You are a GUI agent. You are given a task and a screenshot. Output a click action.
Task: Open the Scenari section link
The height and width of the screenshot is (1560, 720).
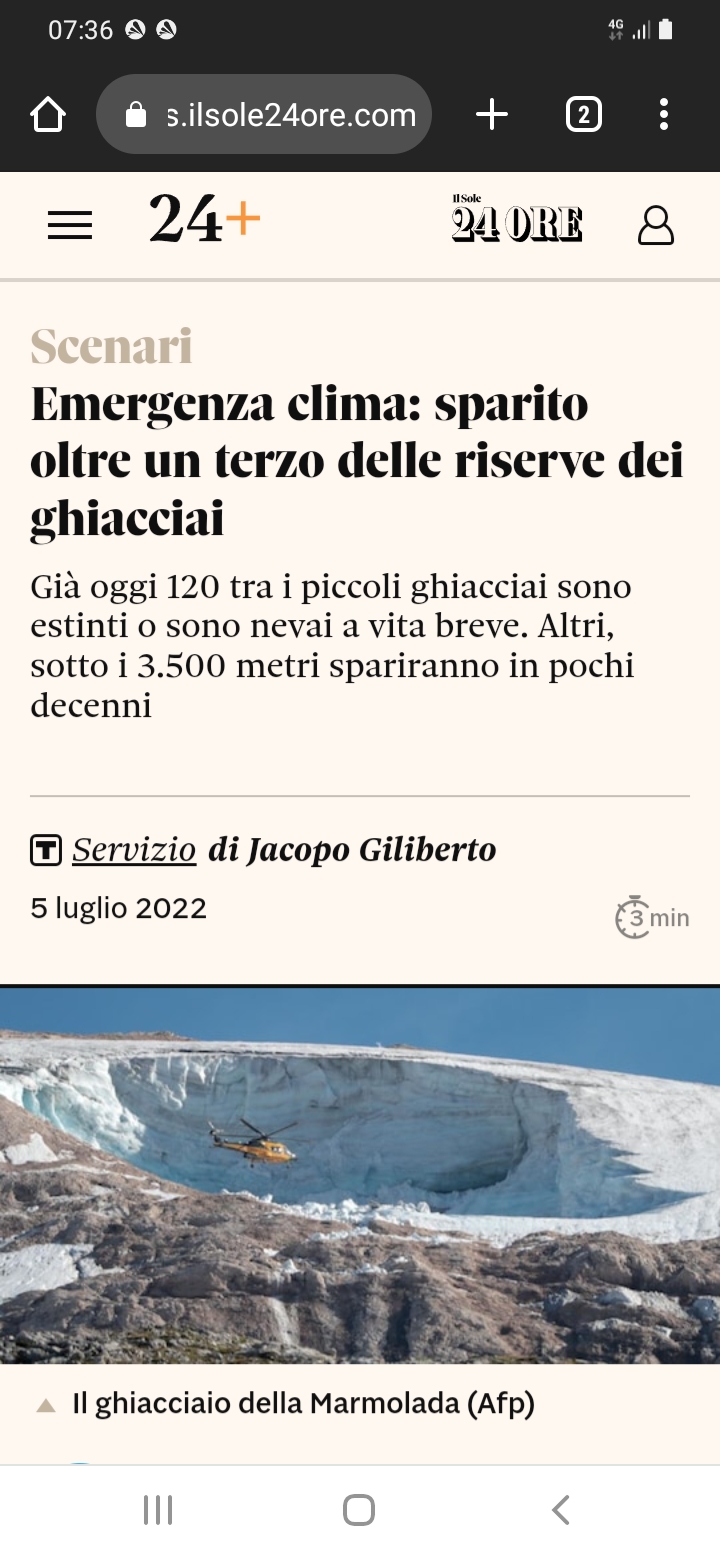coord(111,347)
